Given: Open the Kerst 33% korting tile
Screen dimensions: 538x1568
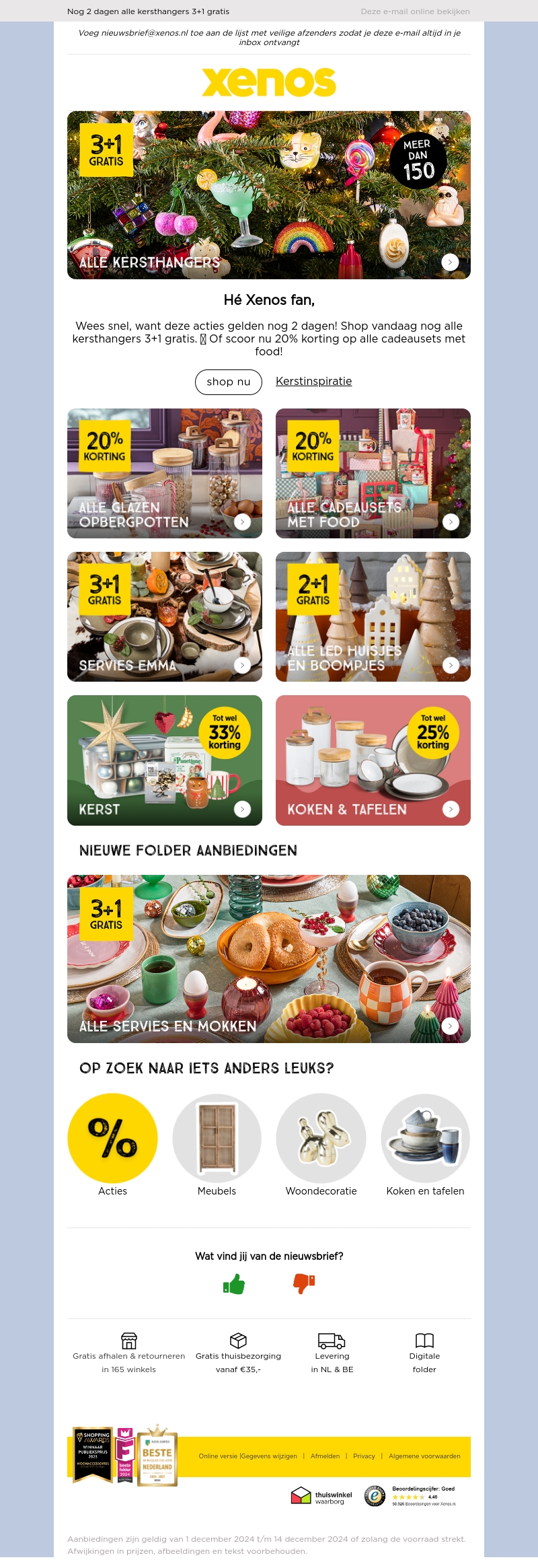Looking at the screenshot, I should [x=165, y=760].
